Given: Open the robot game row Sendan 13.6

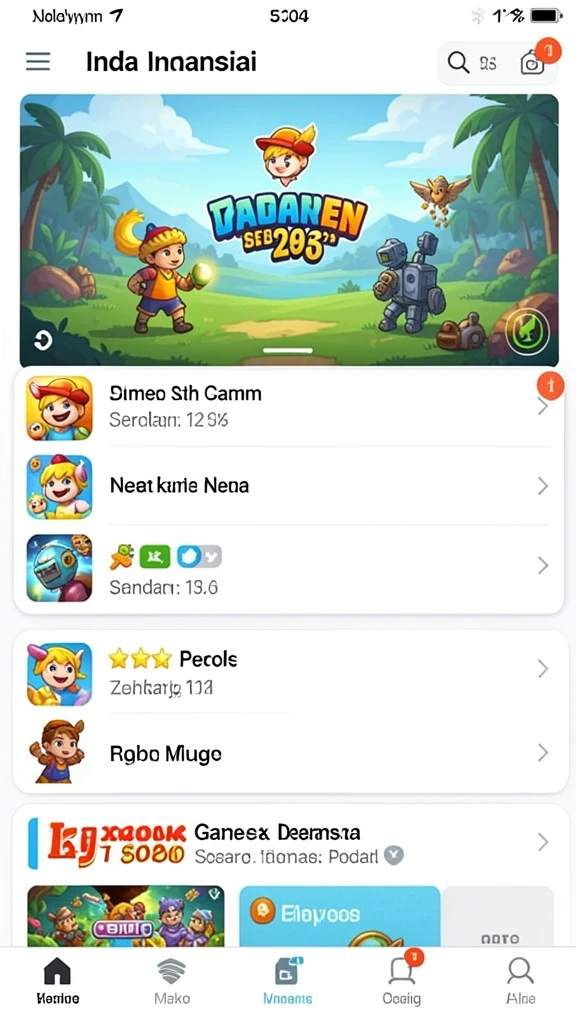Looking at the screenshot, I should point(289,567).
